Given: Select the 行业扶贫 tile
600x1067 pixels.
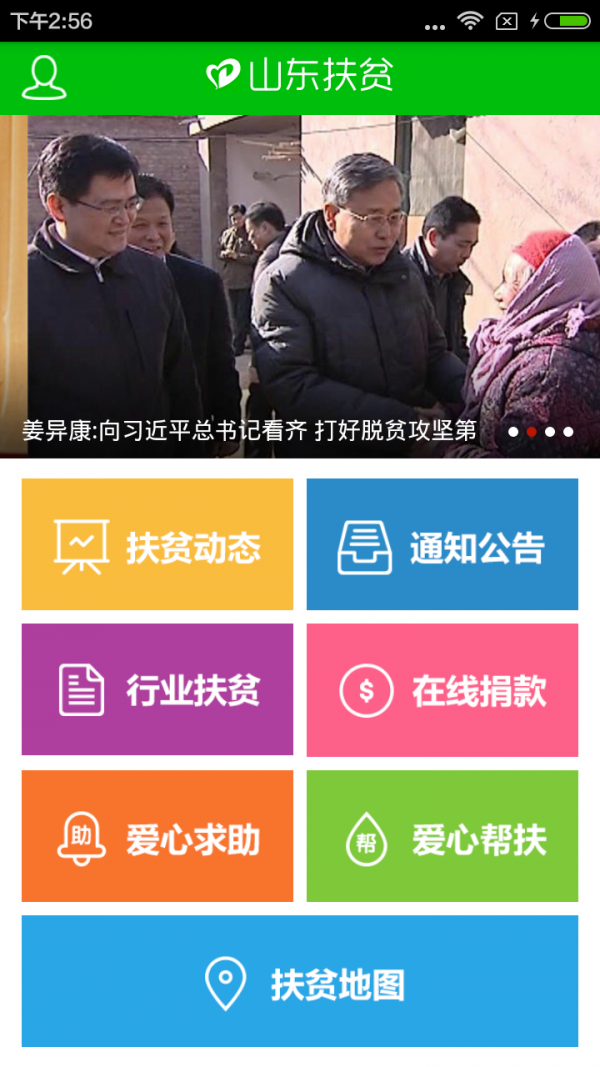Looking at the screenshot, I should (x=157, y=690).
